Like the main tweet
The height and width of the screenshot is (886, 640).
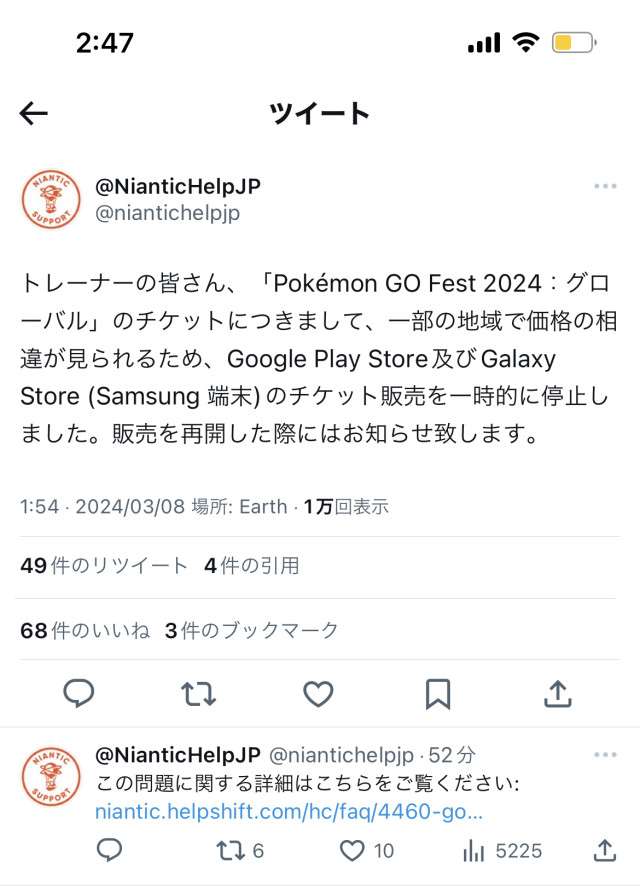point(319,694)
